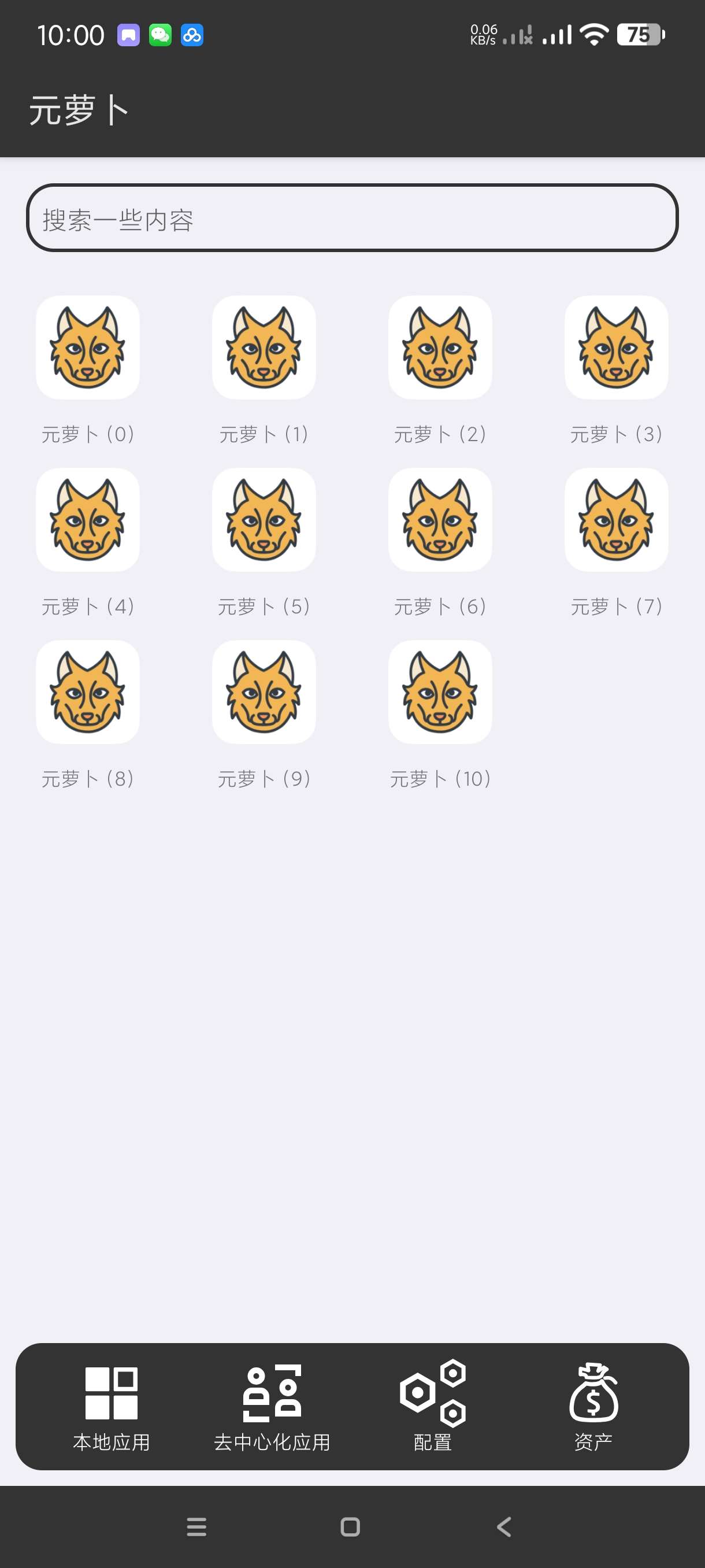This screenshot has height=1568, width=705.
Task: Launch the 元萝卜 (9) app
Action: coord(264,693)
